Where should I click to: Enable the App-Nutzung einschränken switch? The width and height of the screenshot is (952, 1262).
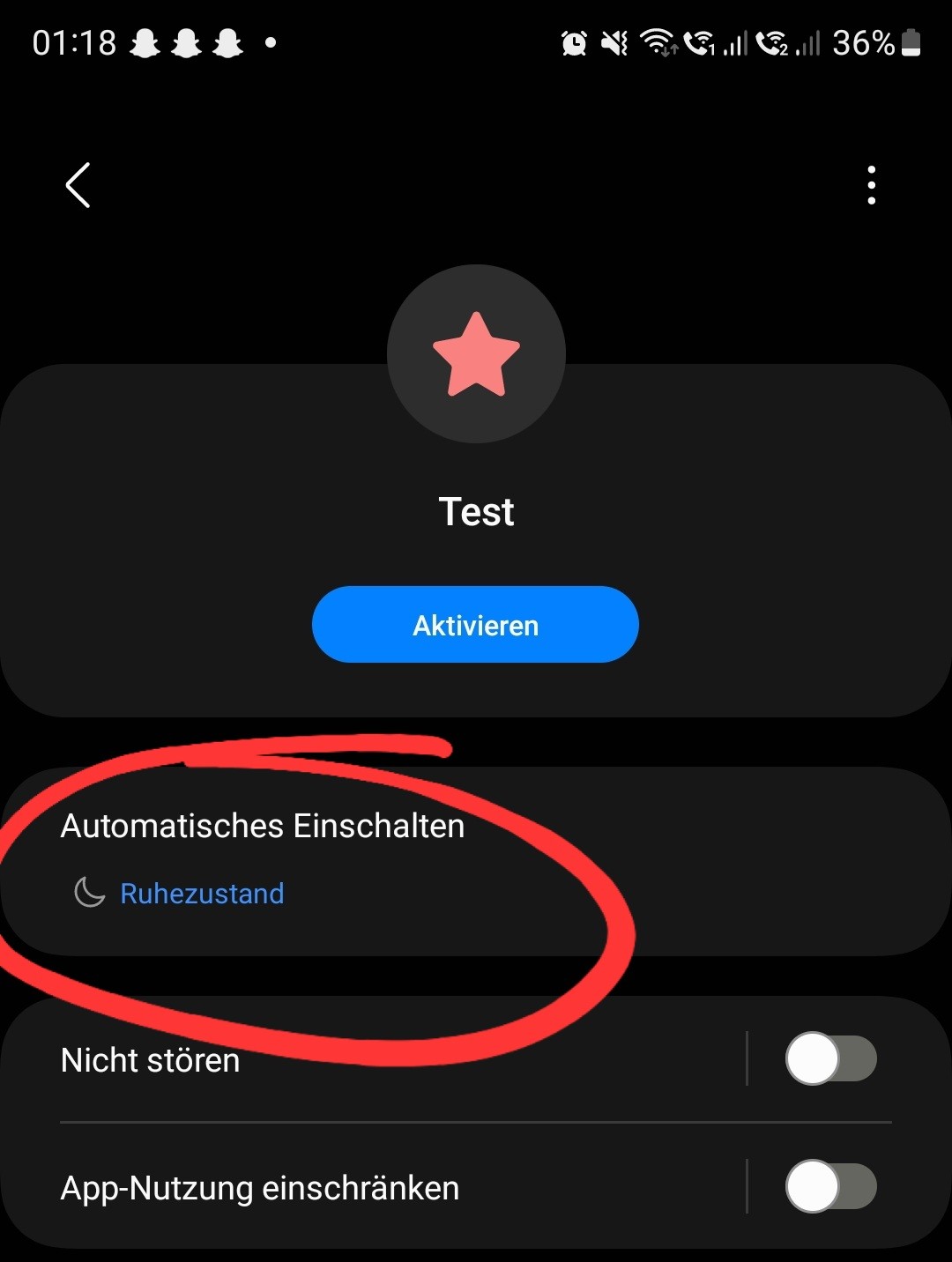click(830, 1186)
